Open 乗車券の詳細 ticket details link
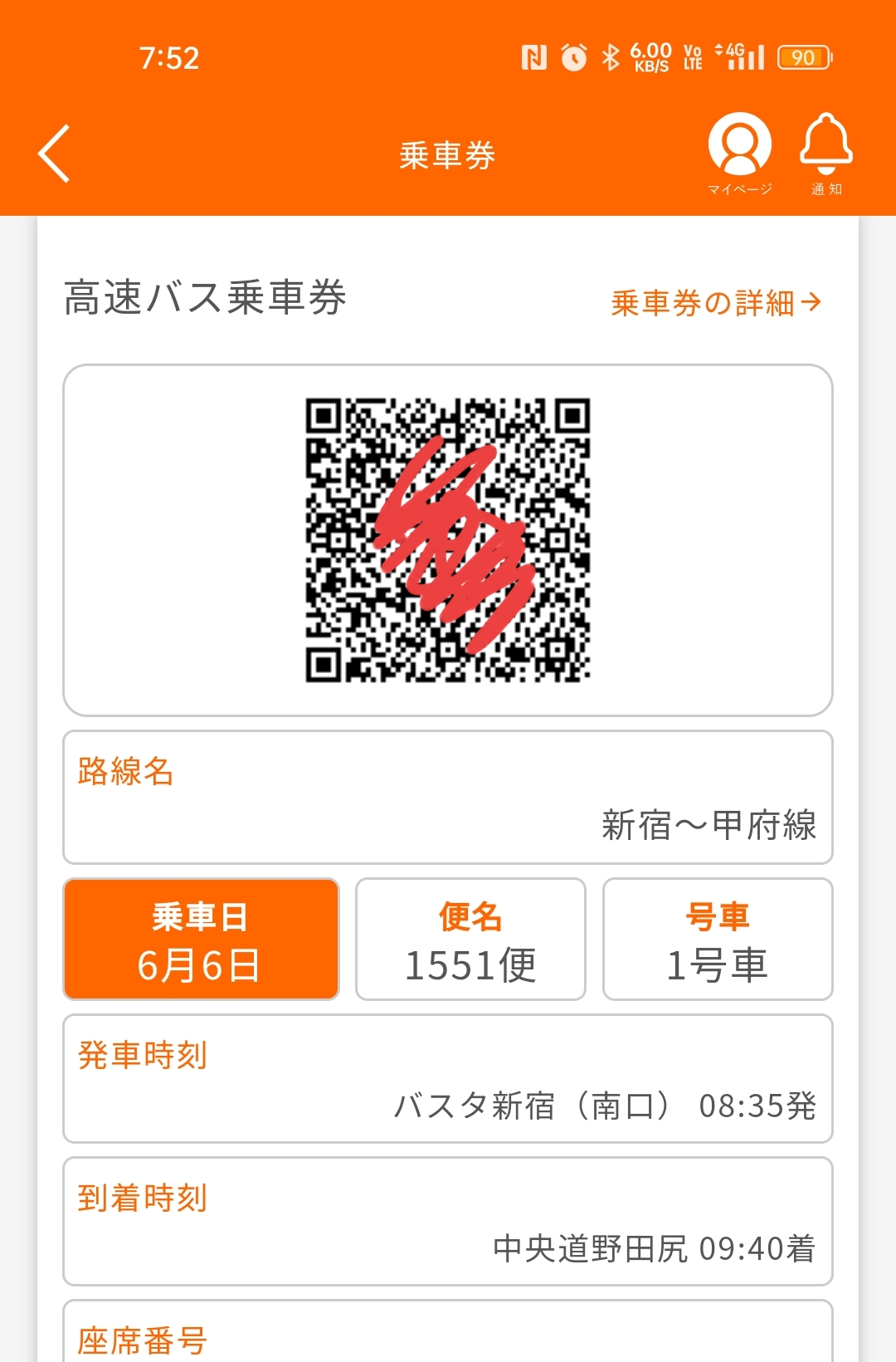Image resolution: width=896 pixels, height=1362 pixels. 716,303
